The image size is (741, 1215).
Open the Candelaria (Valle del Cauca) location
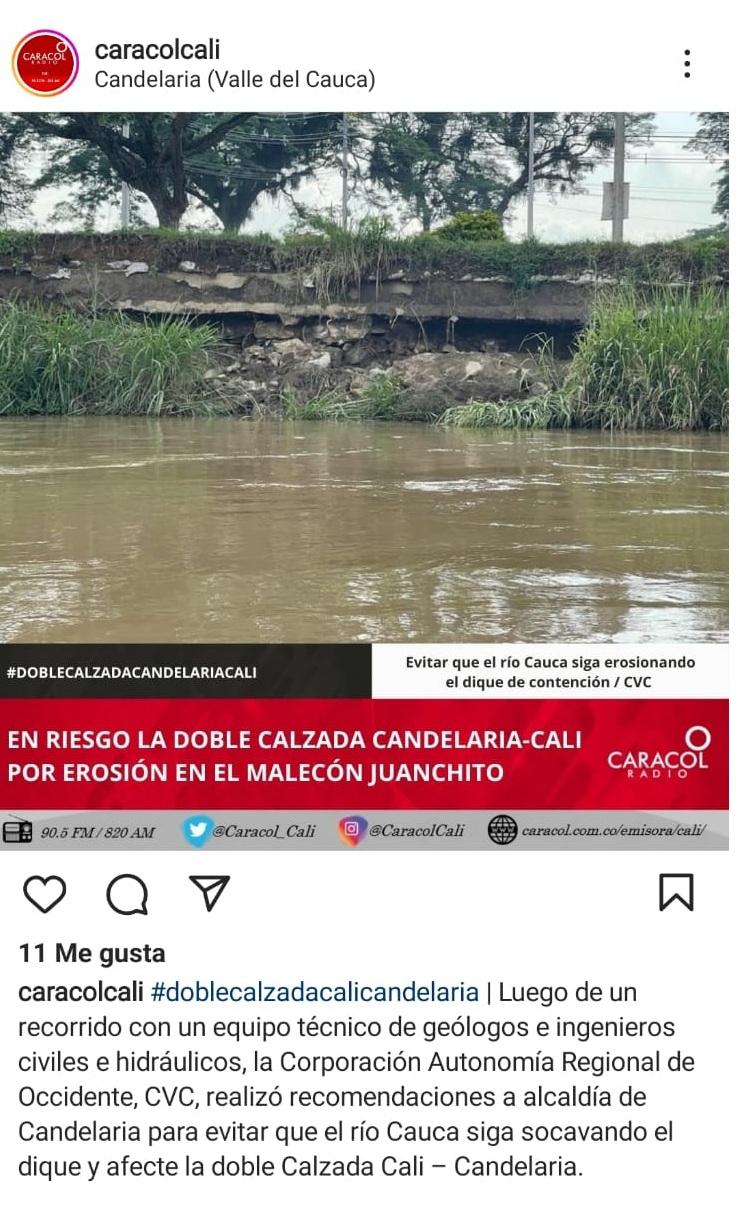(x=235, y=80)
